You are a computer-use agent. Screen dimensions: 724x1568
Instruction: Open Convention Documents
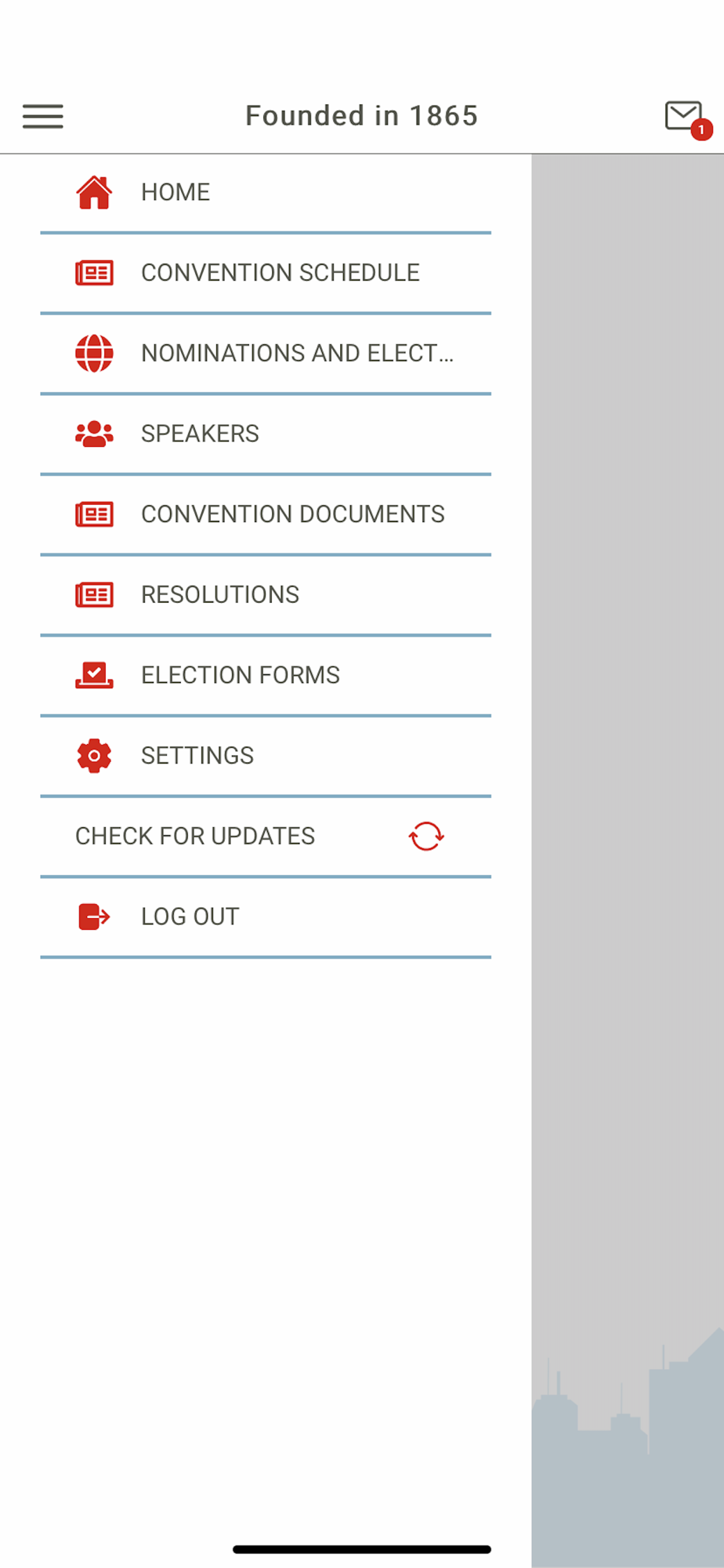(x=266, y=514)
